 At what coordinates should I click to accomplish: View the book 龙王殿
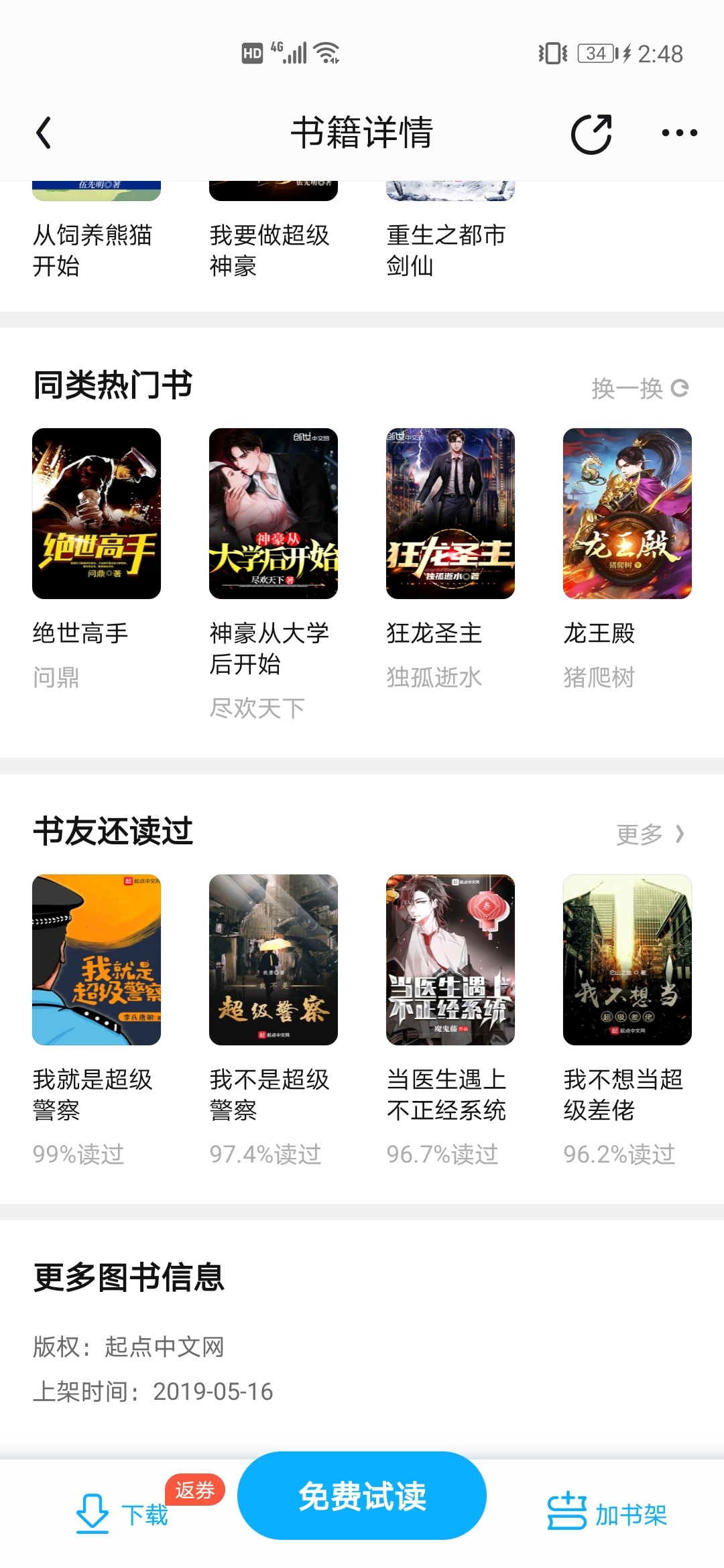click(627, 514)
